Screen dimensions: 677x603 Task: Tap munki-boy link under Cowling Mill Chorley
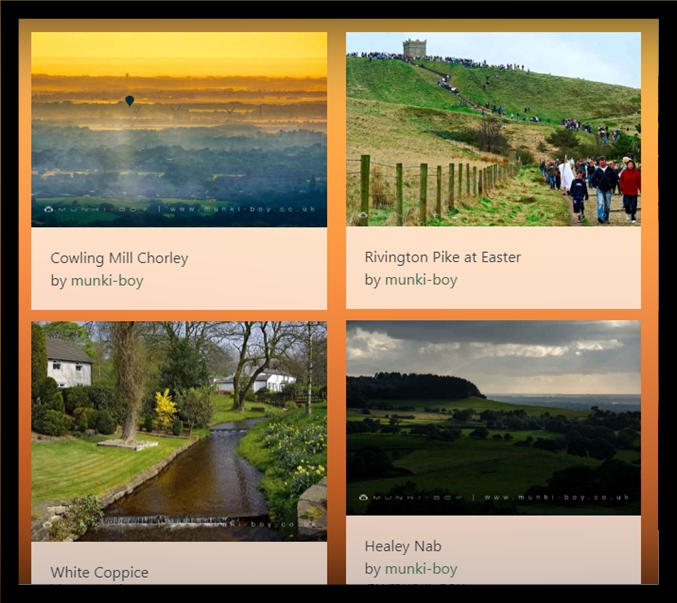point(107,281)
